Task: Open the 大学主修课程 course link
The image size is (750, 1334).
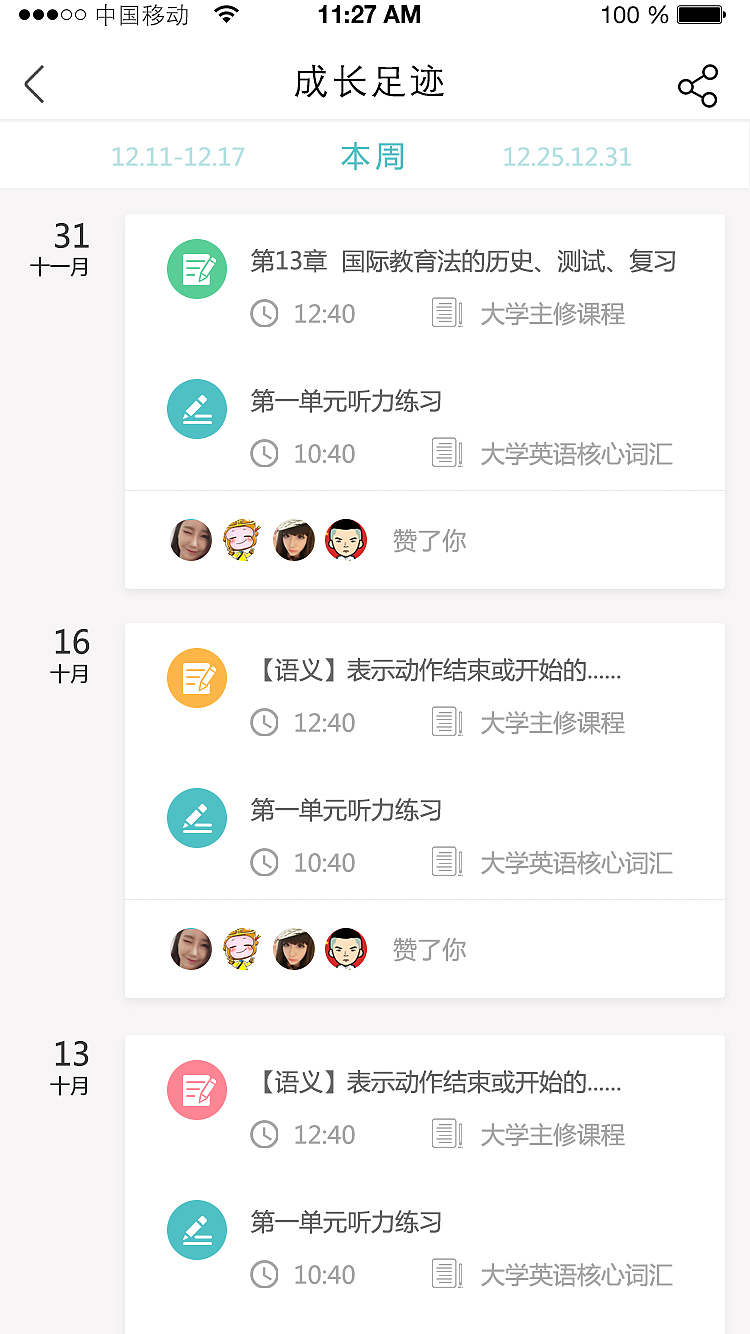Action: pyautogui.click(x=551, y=314)
